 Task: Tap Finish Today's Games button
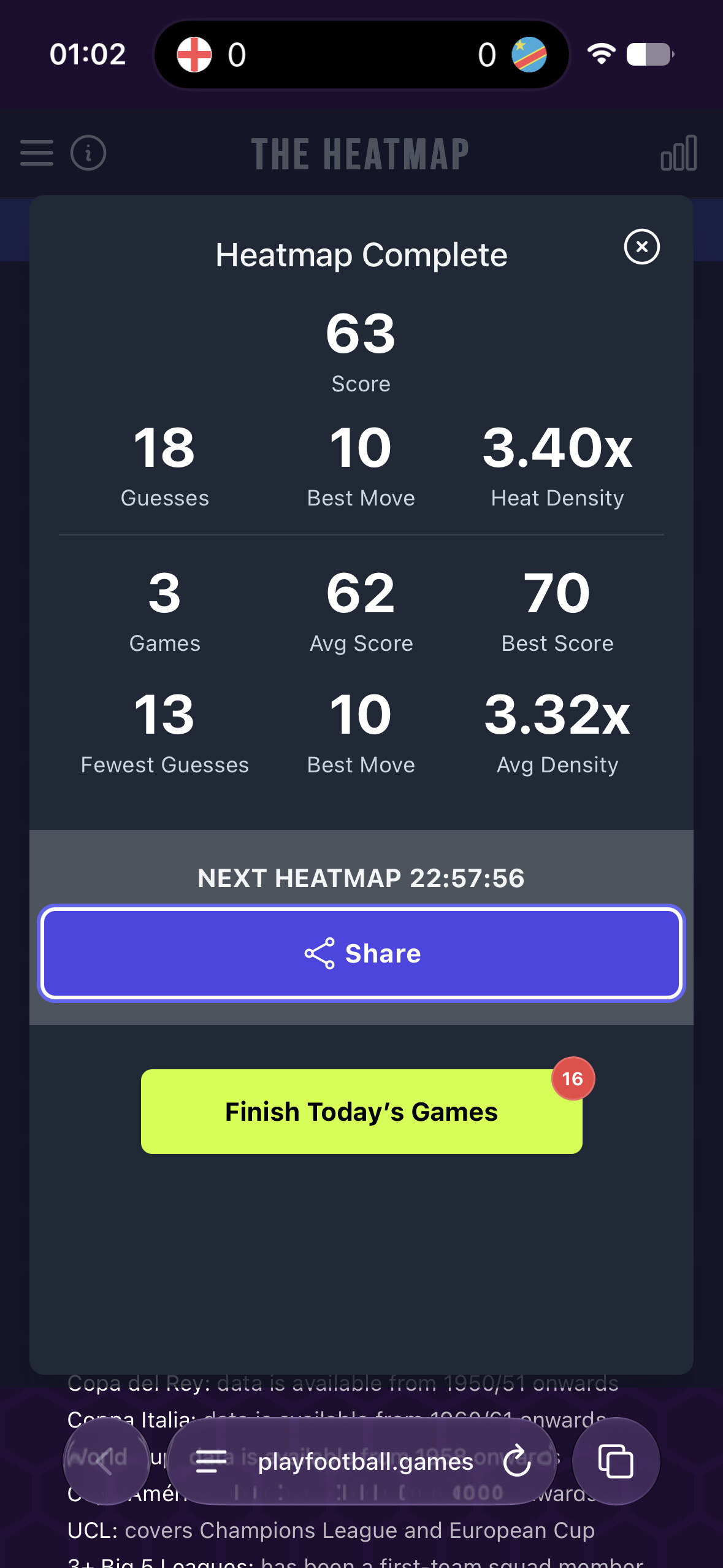click(361, 1111)
